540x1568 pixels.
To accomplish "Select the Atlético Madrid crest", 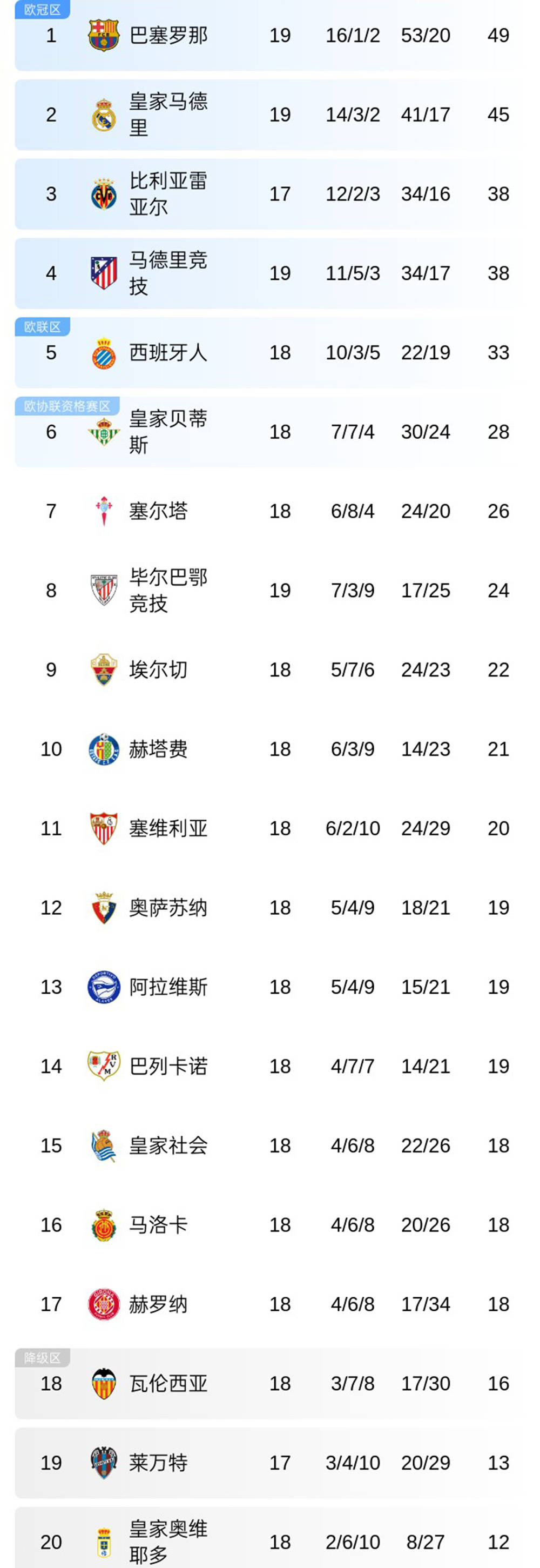I will 103,273.
